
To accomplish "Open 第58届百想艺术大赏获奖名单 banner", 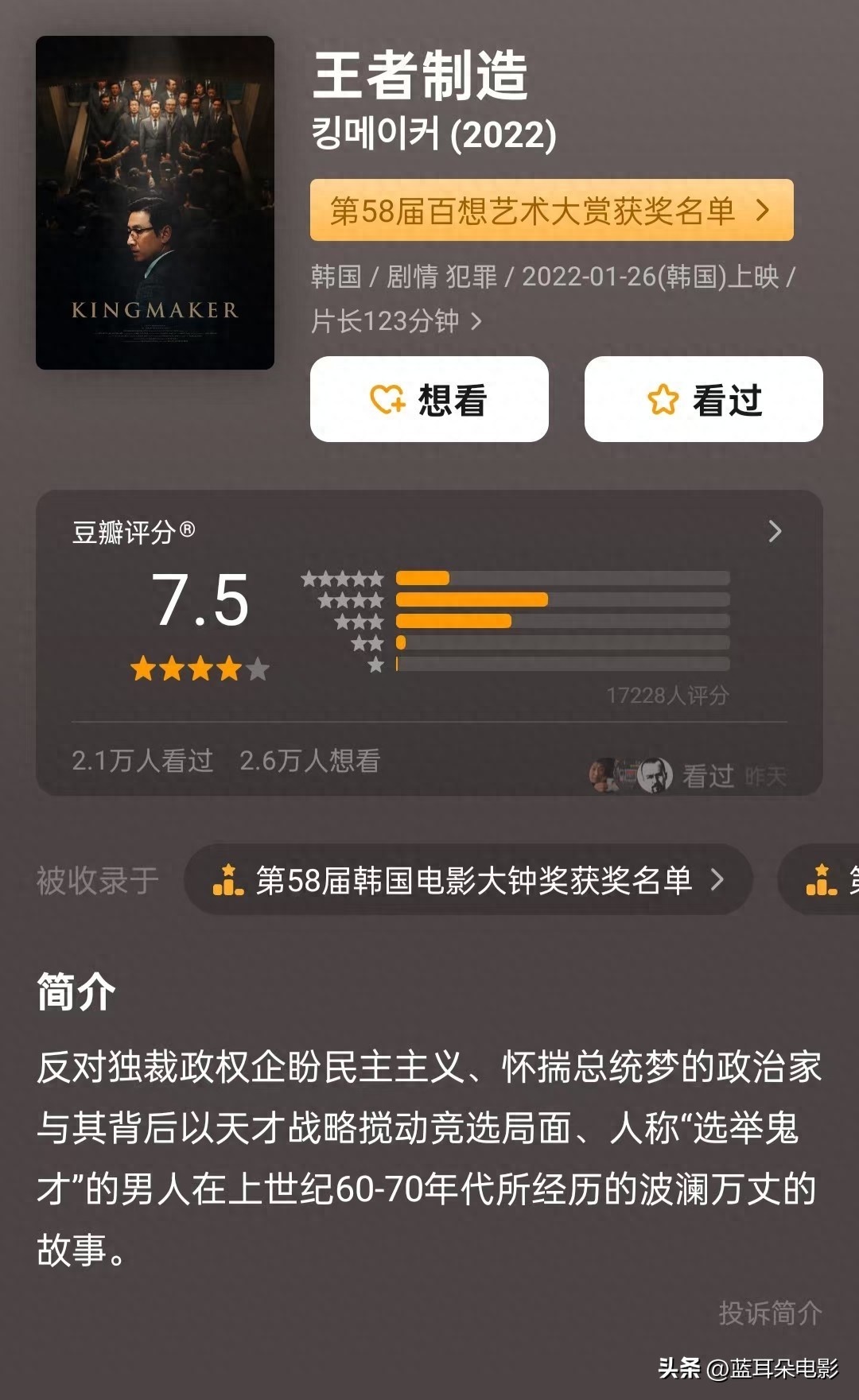I will click(551, 211).
